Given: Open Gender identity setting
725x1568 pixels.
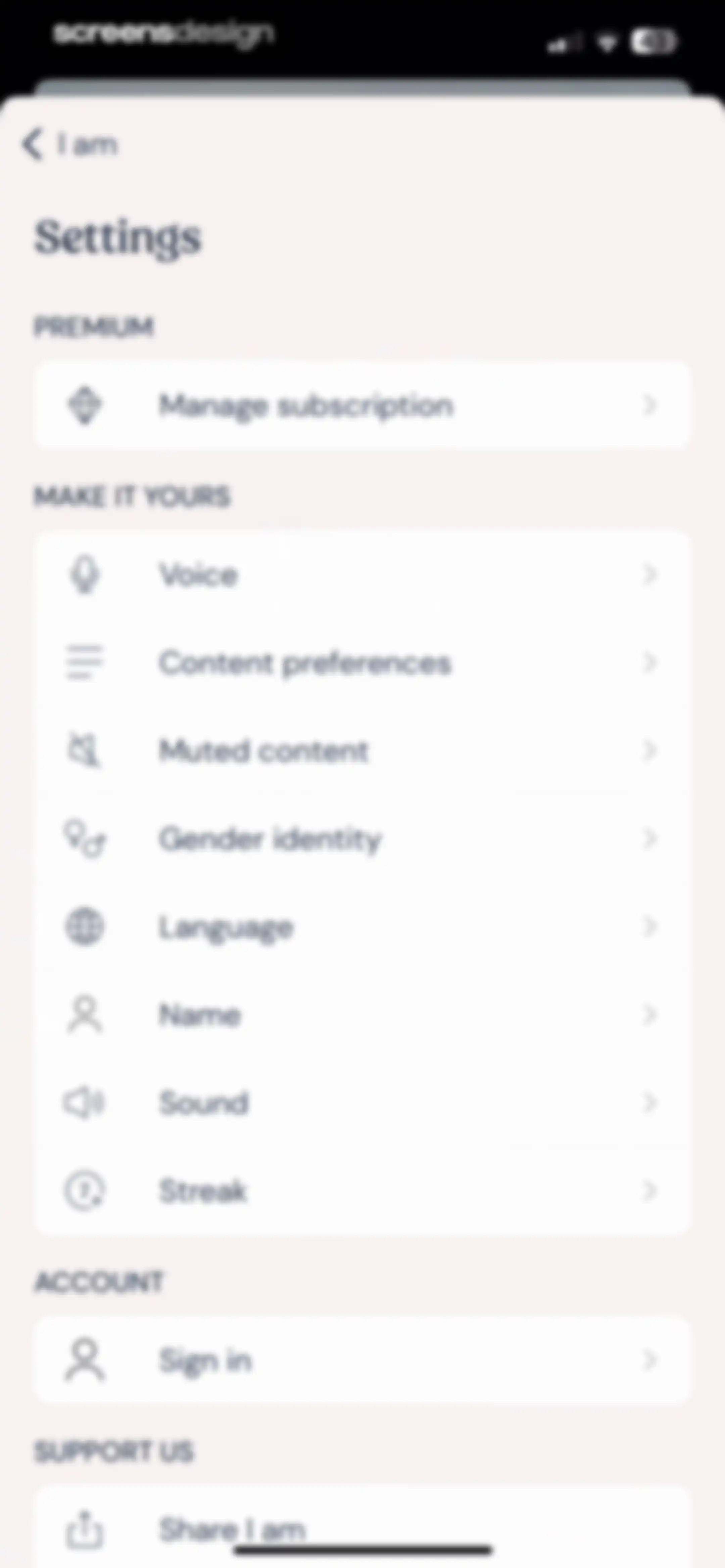Looking at the screenshot, I should tap(362, 839).
